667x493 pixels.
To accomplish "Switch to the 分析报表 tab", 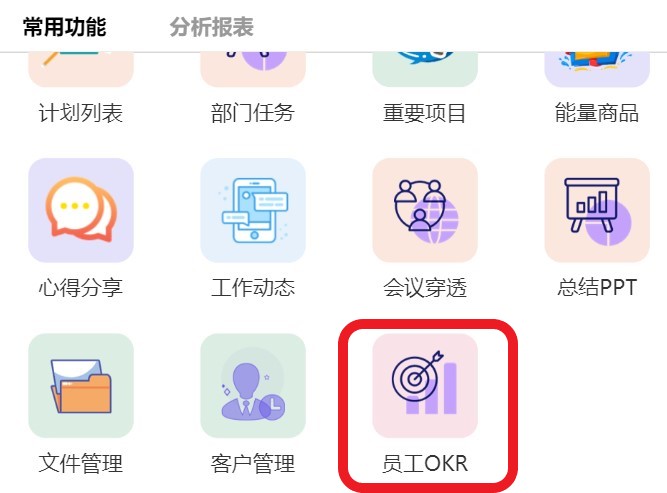I will click(211, 27).
